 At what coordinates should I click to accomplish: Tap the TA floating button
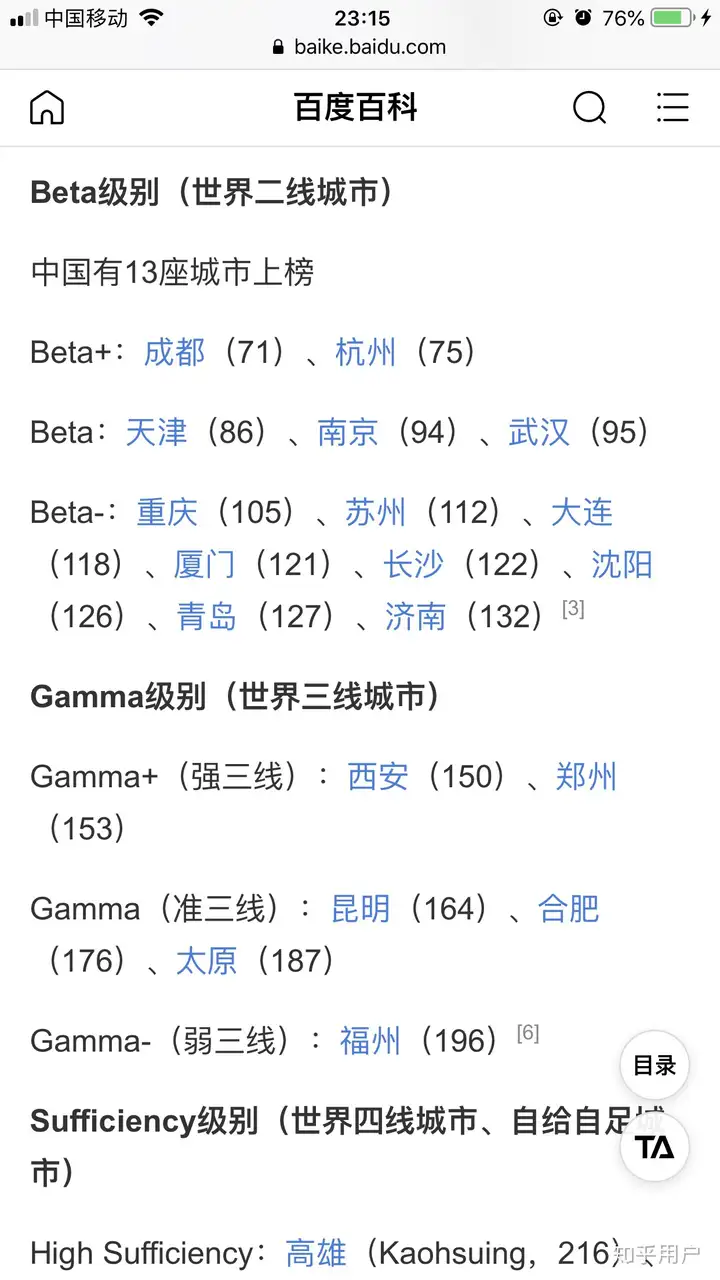pyautogui.click(x=655, y=1147)
